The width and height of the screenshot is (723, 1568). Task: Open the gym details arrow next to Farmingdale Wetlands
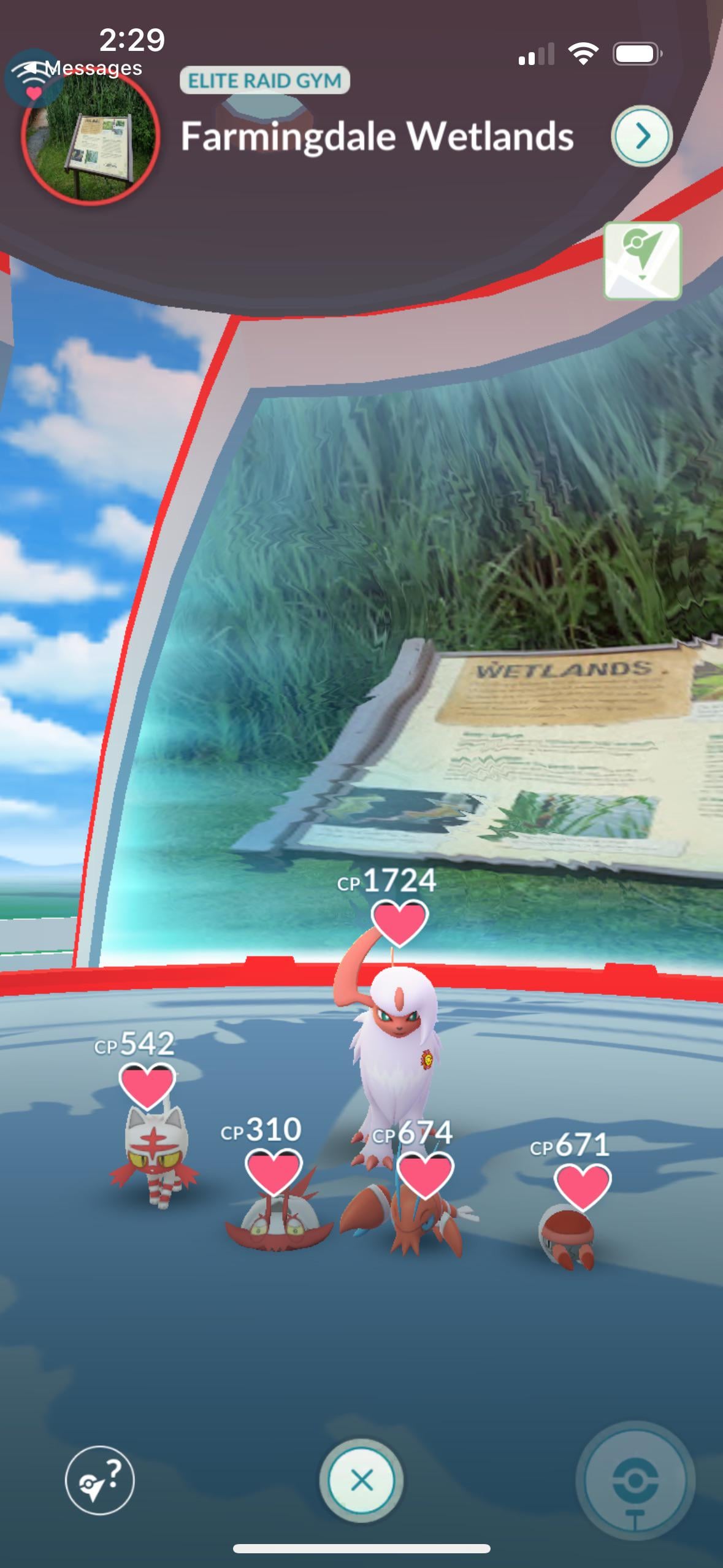641,136
